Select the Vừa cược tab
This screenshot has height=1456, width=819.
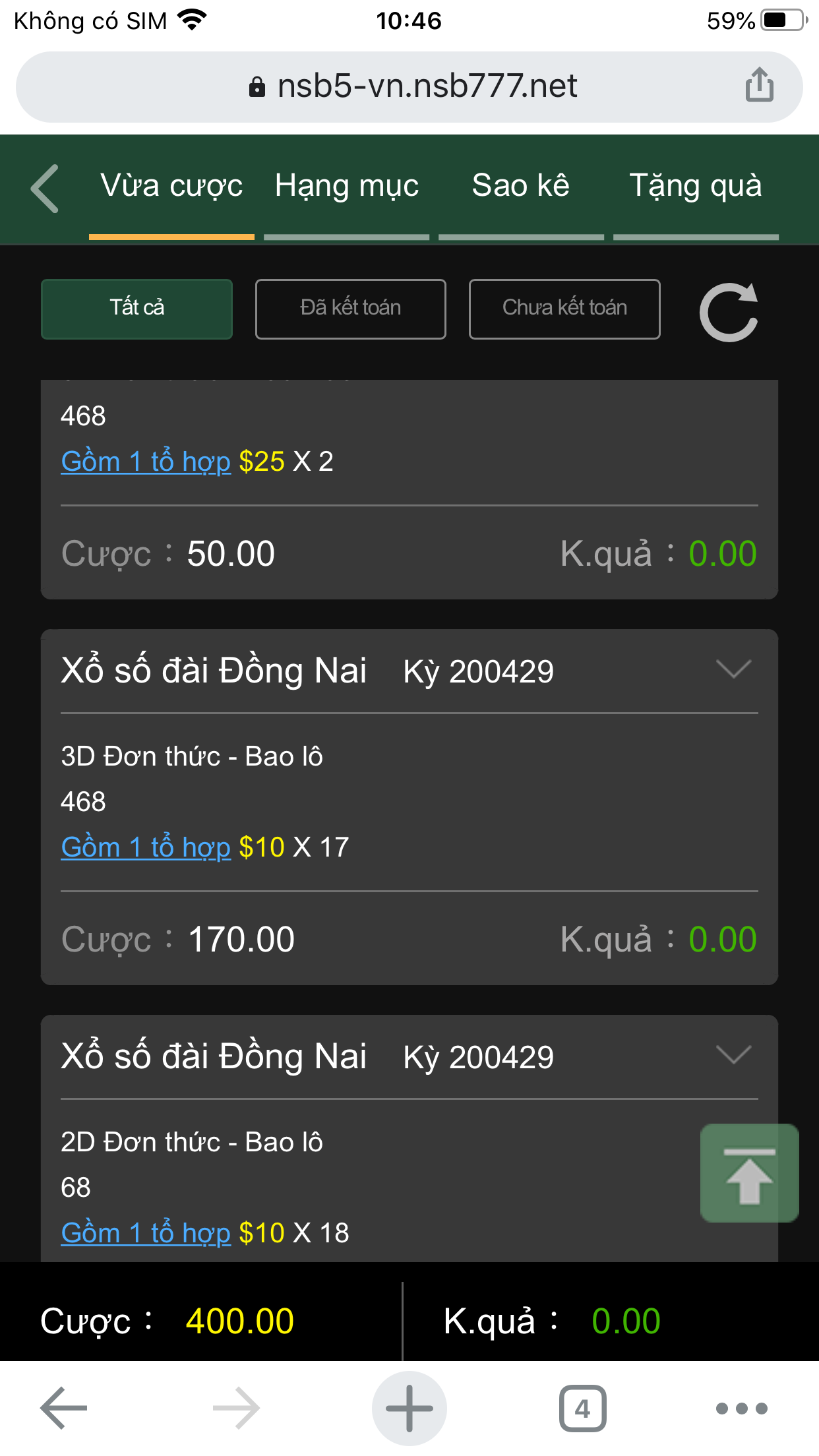(x=171, y=186)
